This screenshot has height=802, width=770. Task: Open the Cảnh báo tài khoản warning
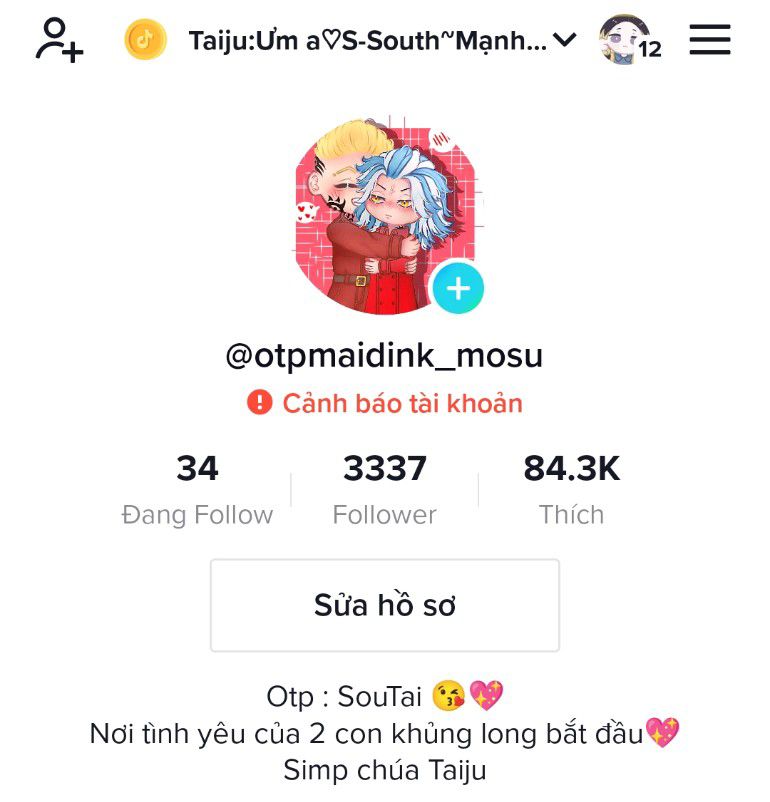(x=385, y=403)
